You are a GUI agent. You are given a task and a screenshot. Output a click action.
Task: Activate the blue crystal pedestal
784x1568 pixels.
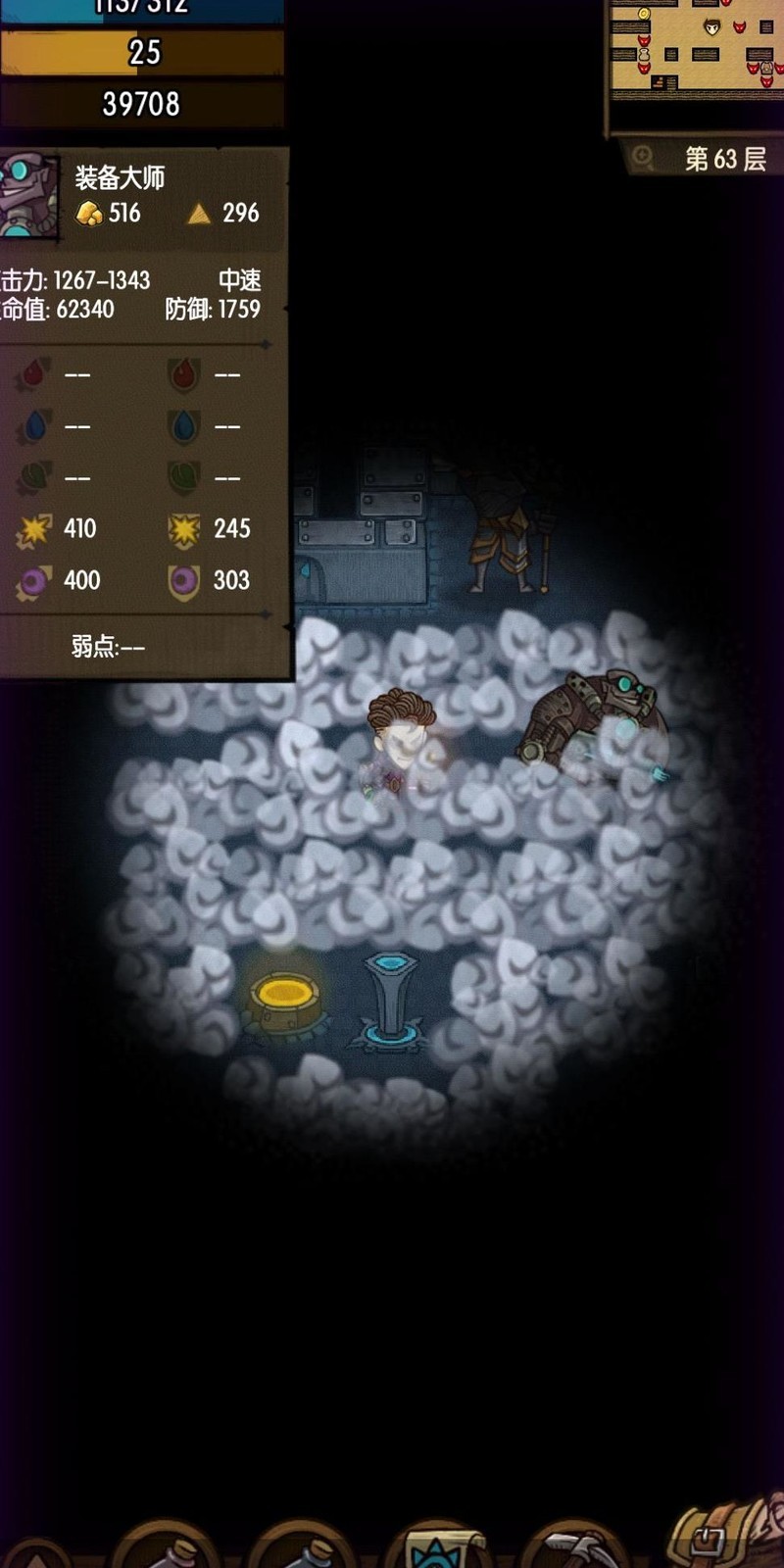click(x=391, y=1002)
